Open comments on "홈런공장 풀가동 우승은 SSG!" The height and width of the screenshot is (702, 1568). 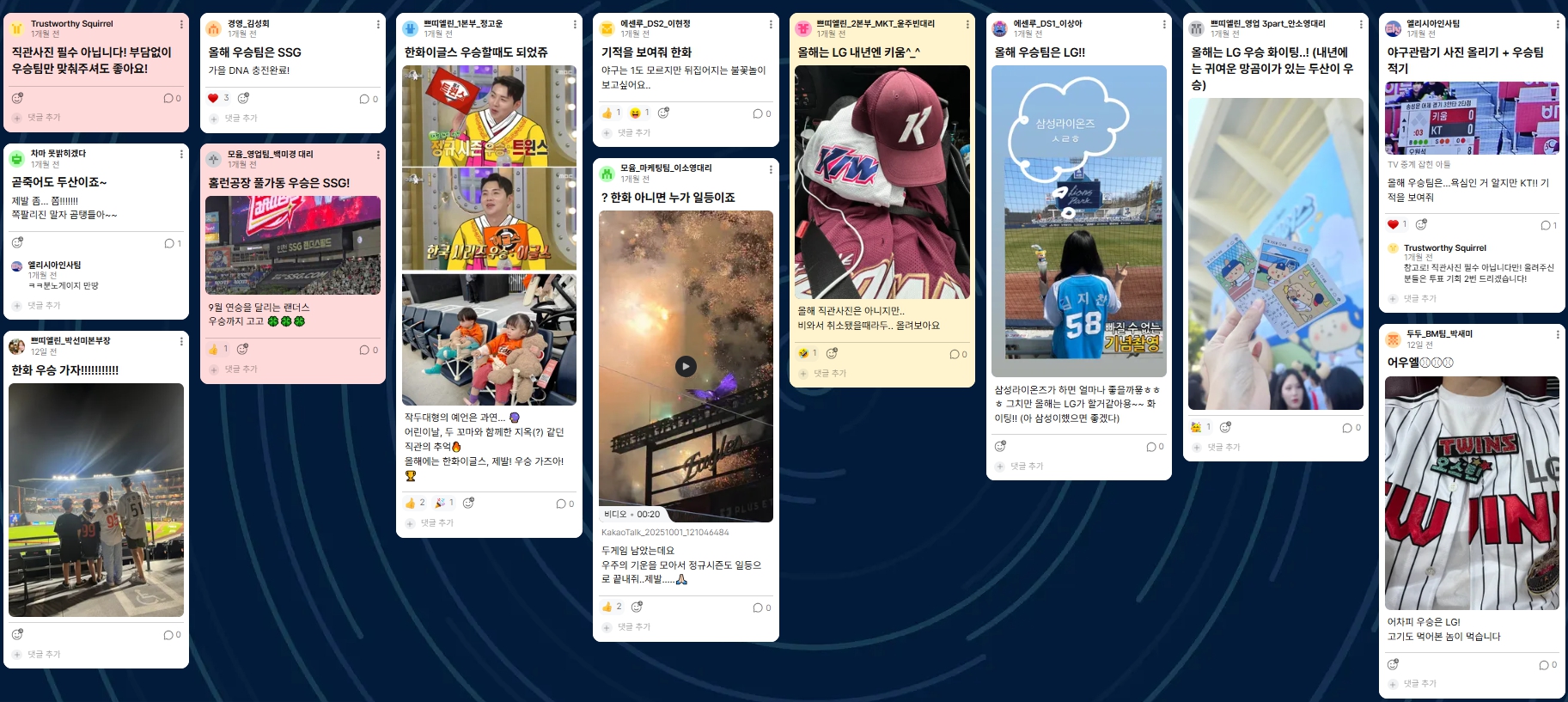pyautogui.click(x=364, y=351)
